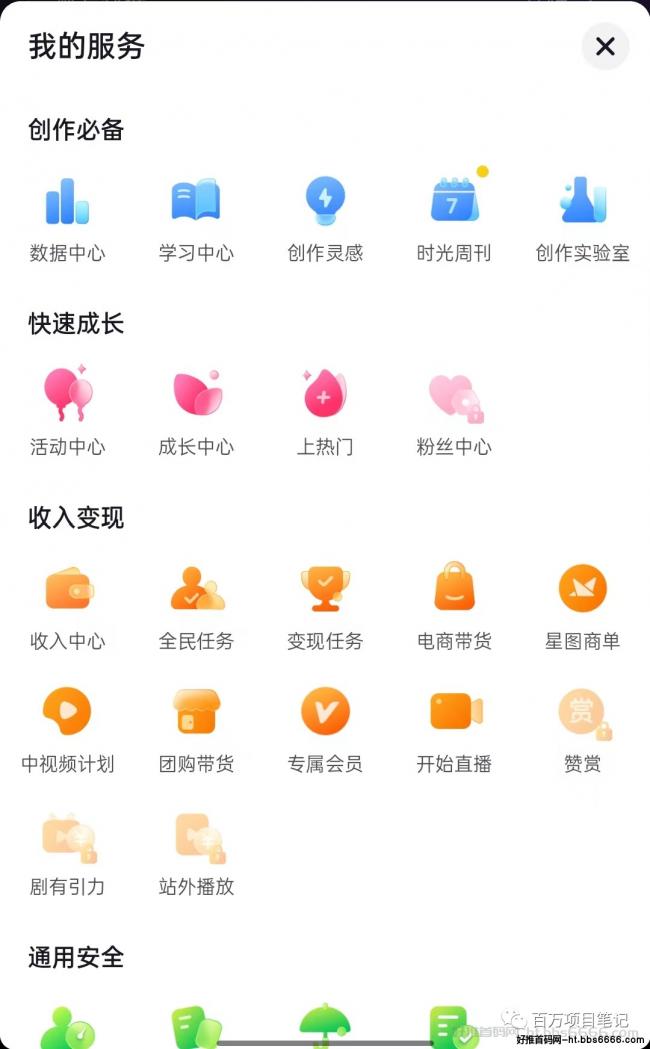Tap 团购带货
The width and height of the screenshot is (650, 1049).
[196, 730]
